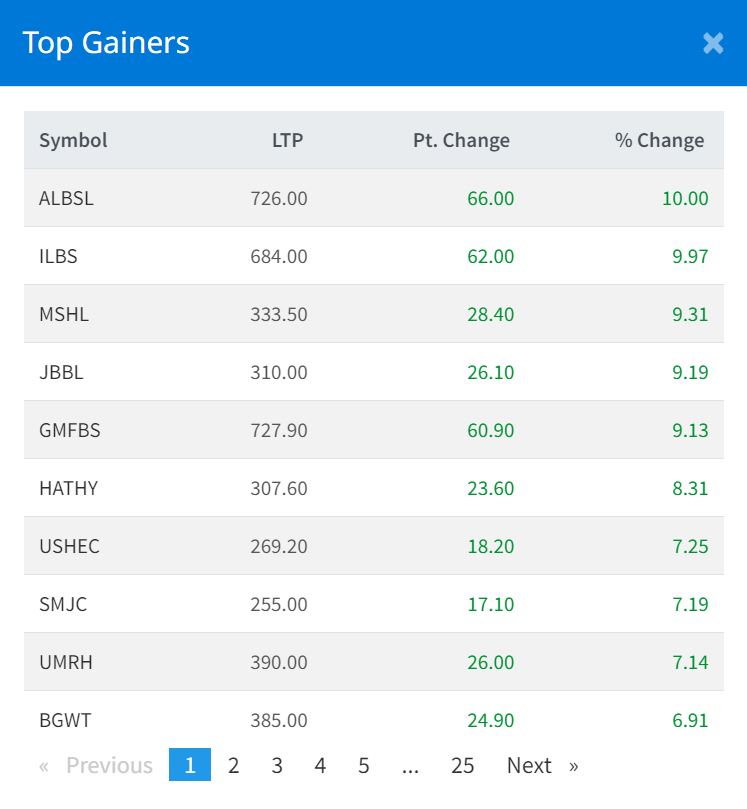Jump to page 3 of the list
The width and height of the screenshot is (747, 809).
point(277,766)
